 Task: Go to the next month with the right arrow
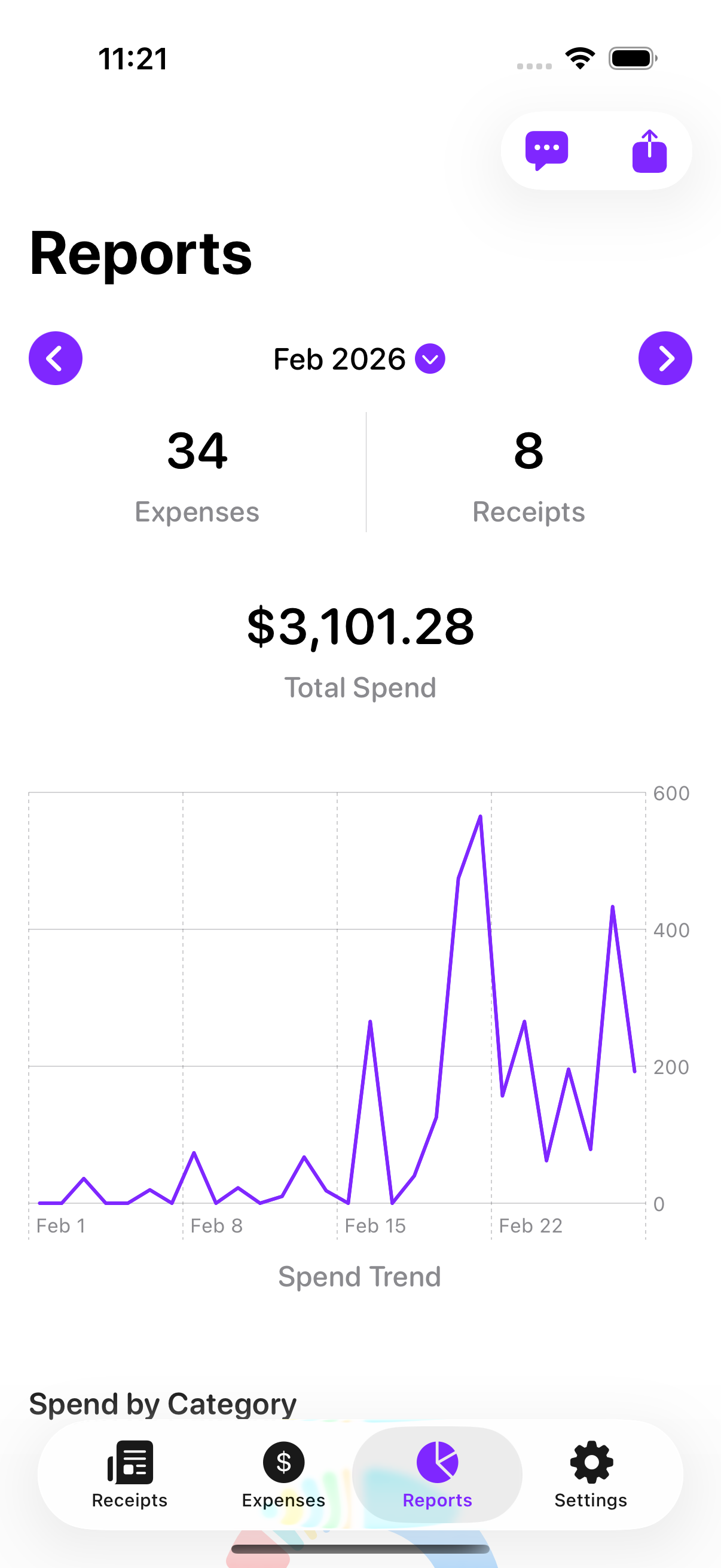click(665, 359)
